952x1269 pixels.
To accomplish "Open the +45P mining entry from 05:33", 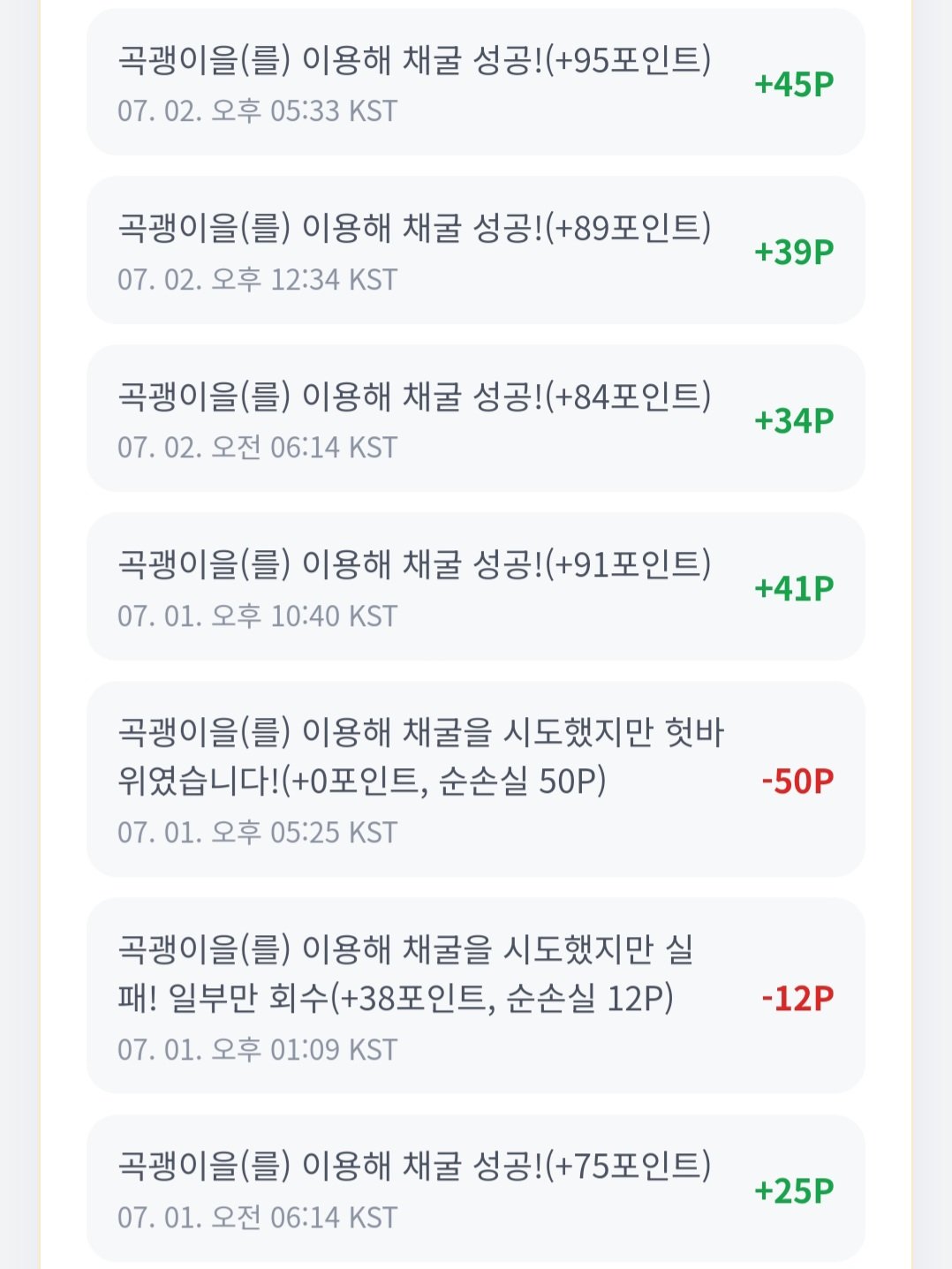I will pos(475,82).
